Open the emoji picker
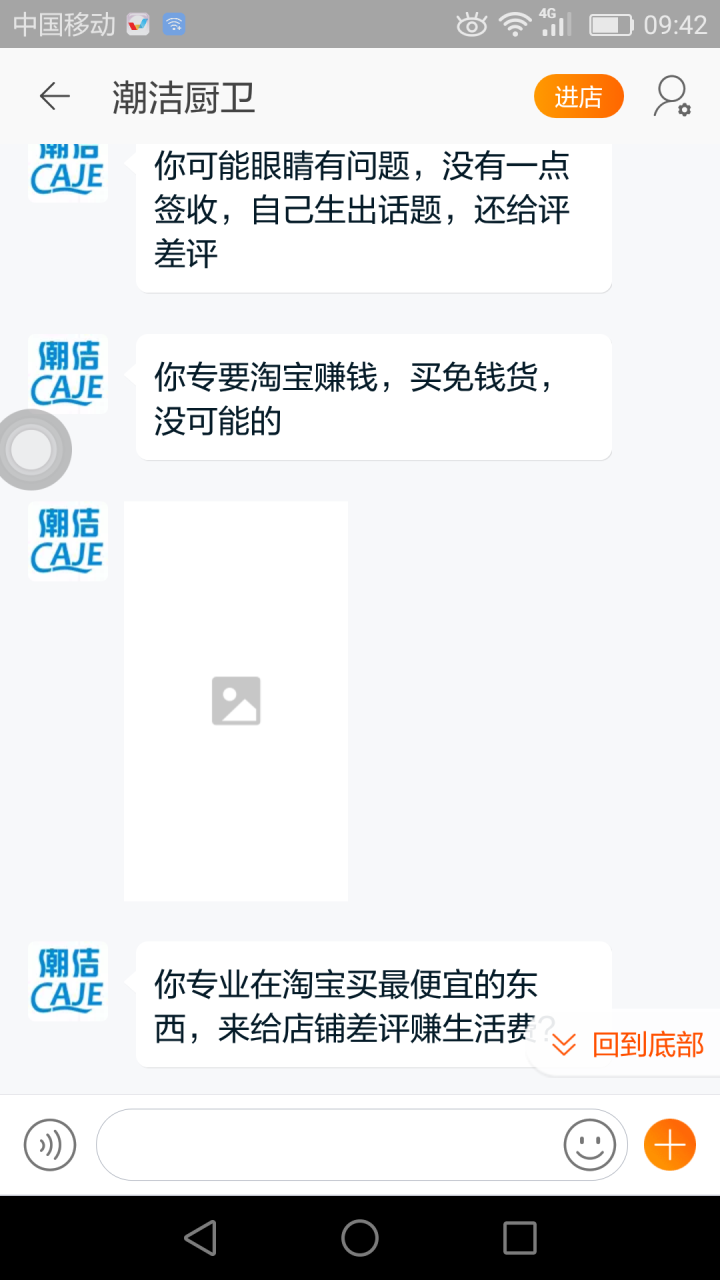This screenshot has height=1280, width=720. click(590, 1144)
